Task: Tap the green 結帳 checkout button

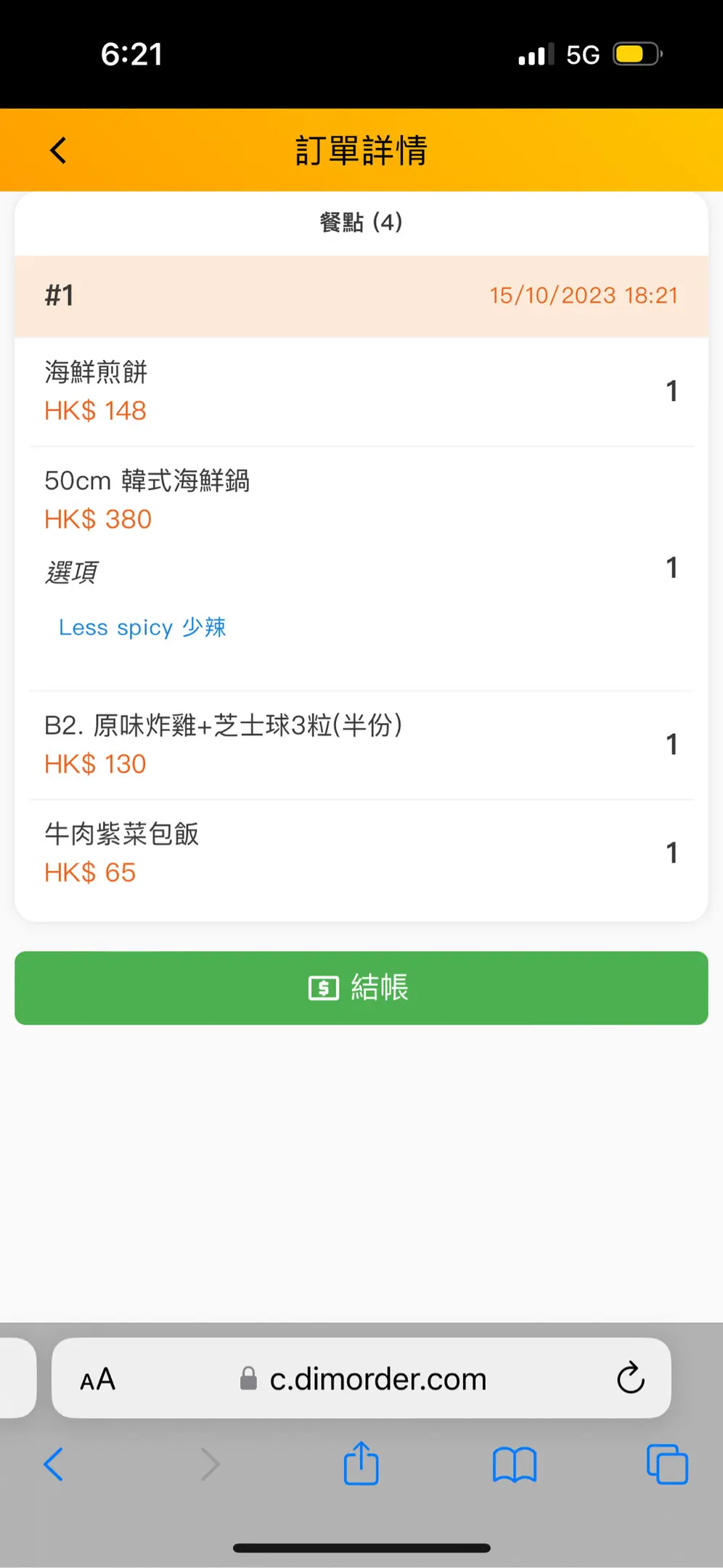Action: coord(361,988)
